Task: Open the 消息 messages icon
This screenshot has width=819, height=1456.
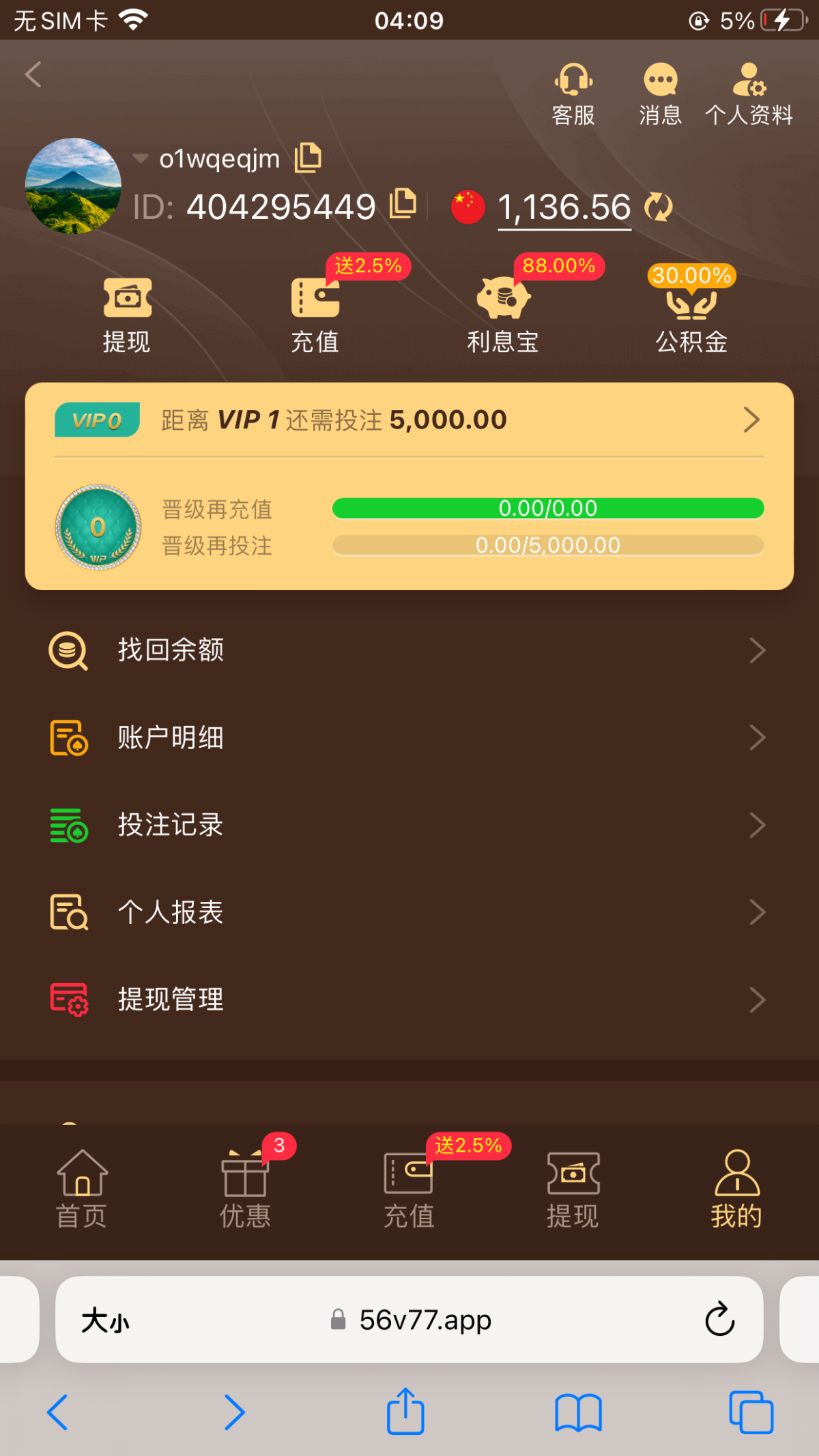Action: 659,92
